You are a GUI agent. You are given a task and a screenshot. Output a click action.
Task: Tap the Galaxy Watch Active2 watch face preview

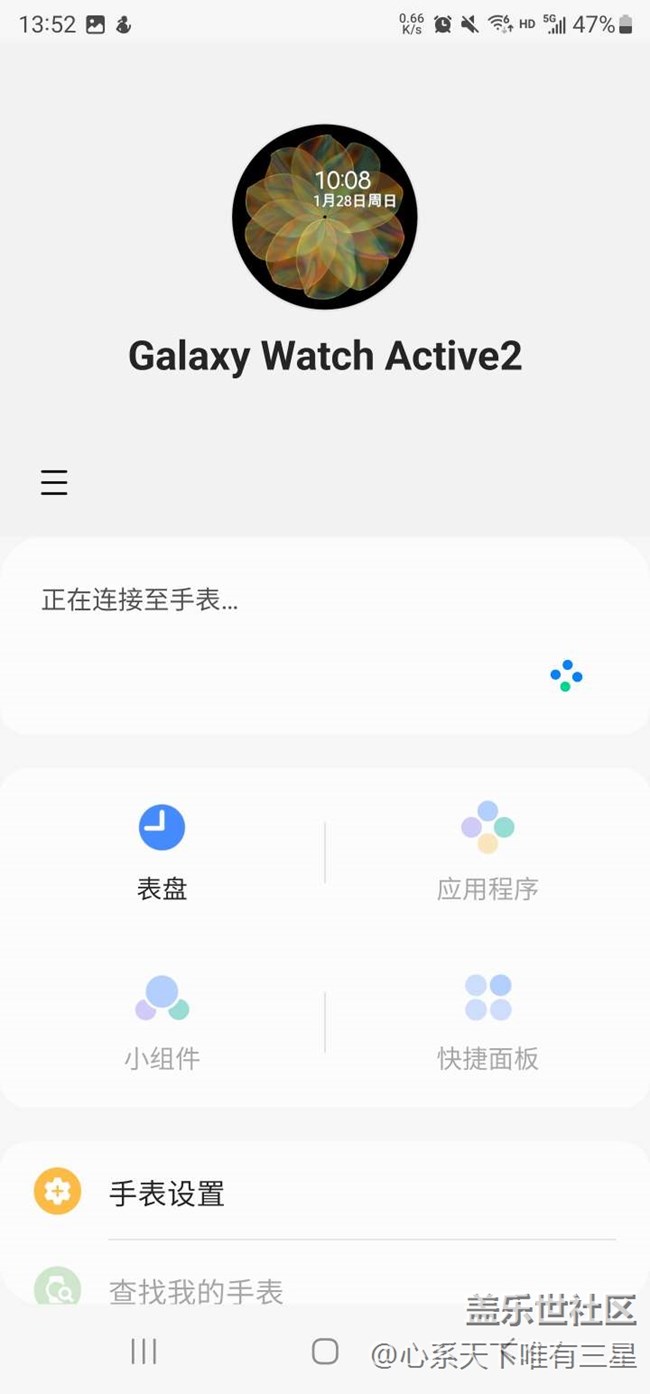pos(324,217)
